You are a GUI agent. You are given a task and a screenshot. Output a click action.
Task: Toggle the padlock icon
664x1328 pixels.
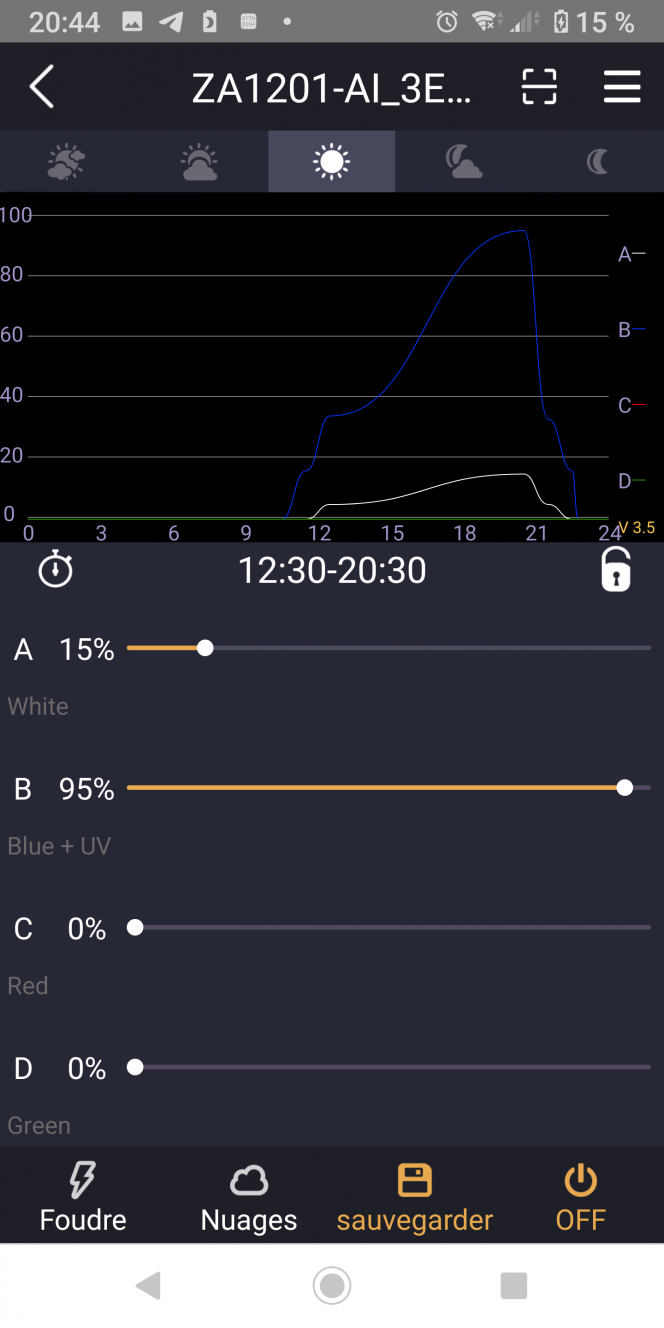616,570
